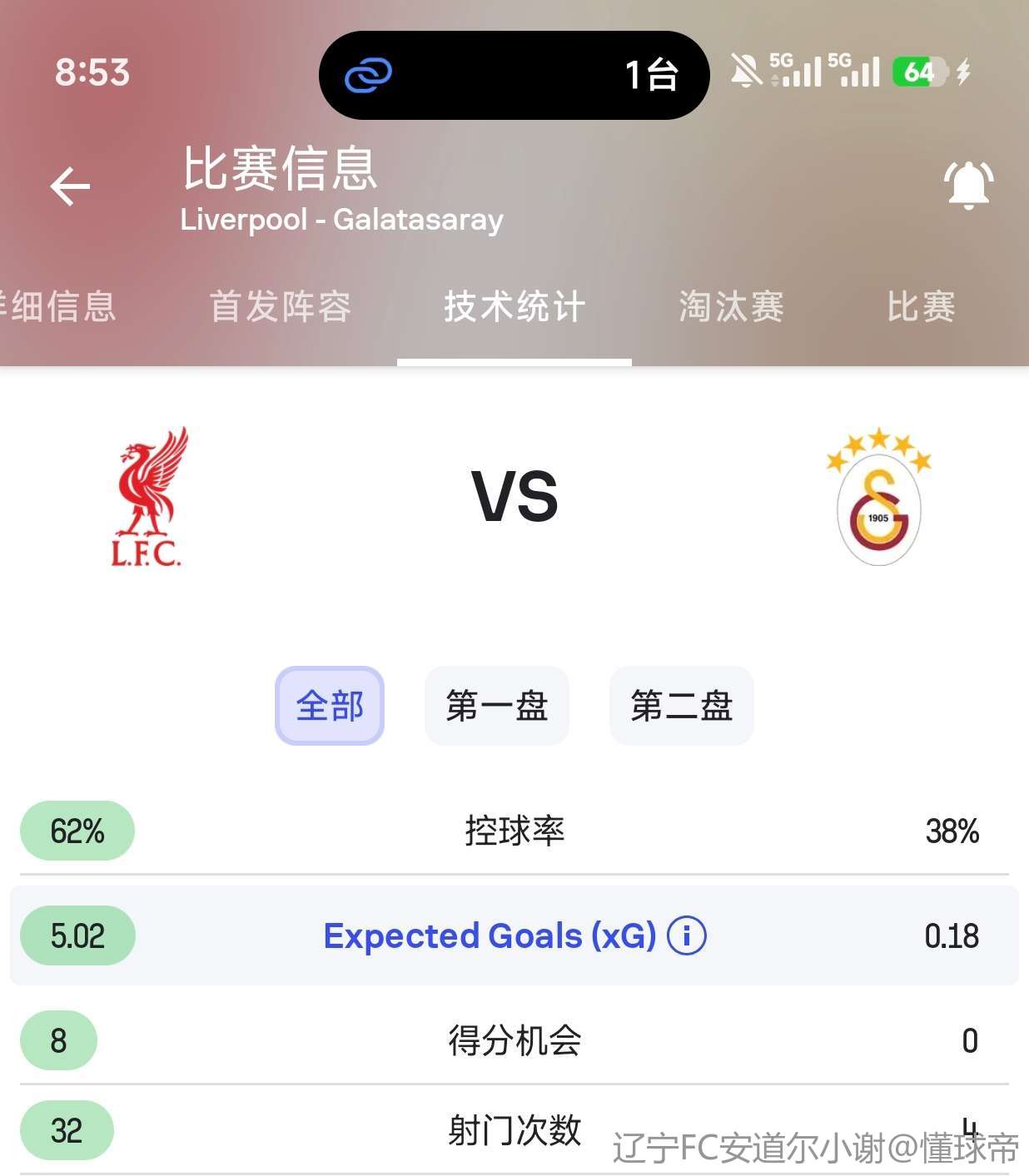The width and height of the screenshot is (1029, 1176).
Task: Show 第二盘 statistics
Action: point(682,706)
